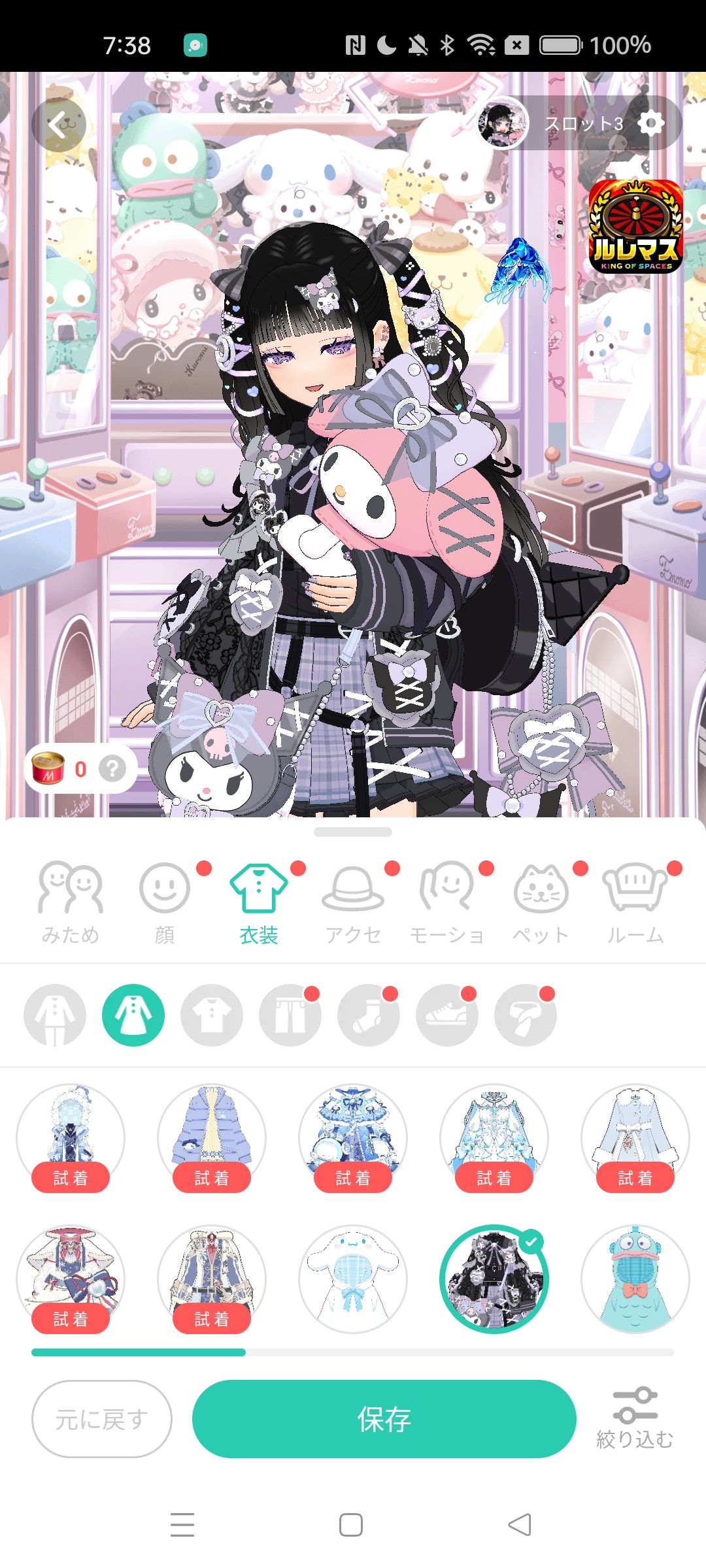Select the モーショ motion tab

coord(447,902)
